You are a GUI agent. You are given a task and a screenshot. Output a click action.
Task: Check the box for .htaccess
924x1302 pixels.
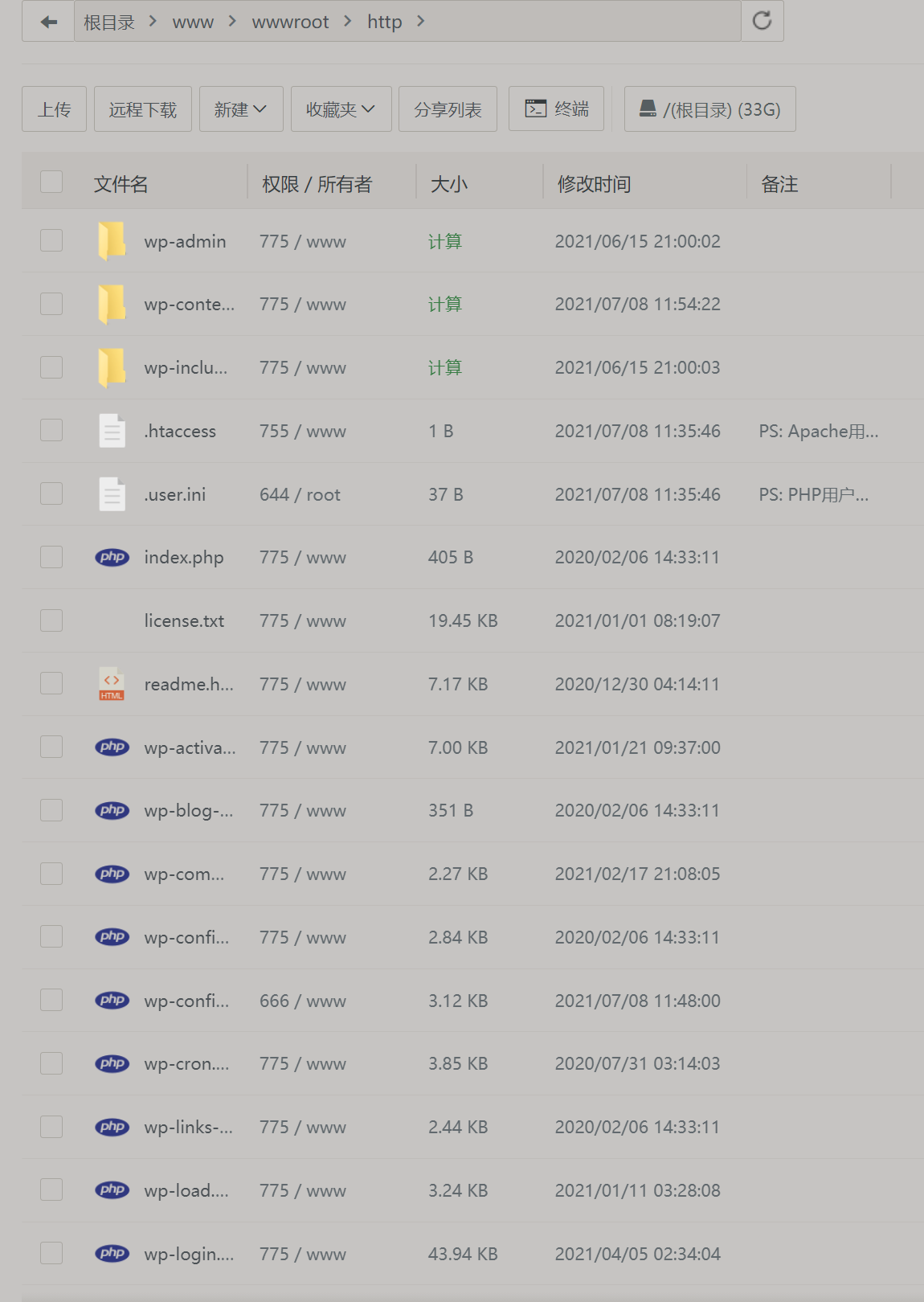click(x=51, y=431)
